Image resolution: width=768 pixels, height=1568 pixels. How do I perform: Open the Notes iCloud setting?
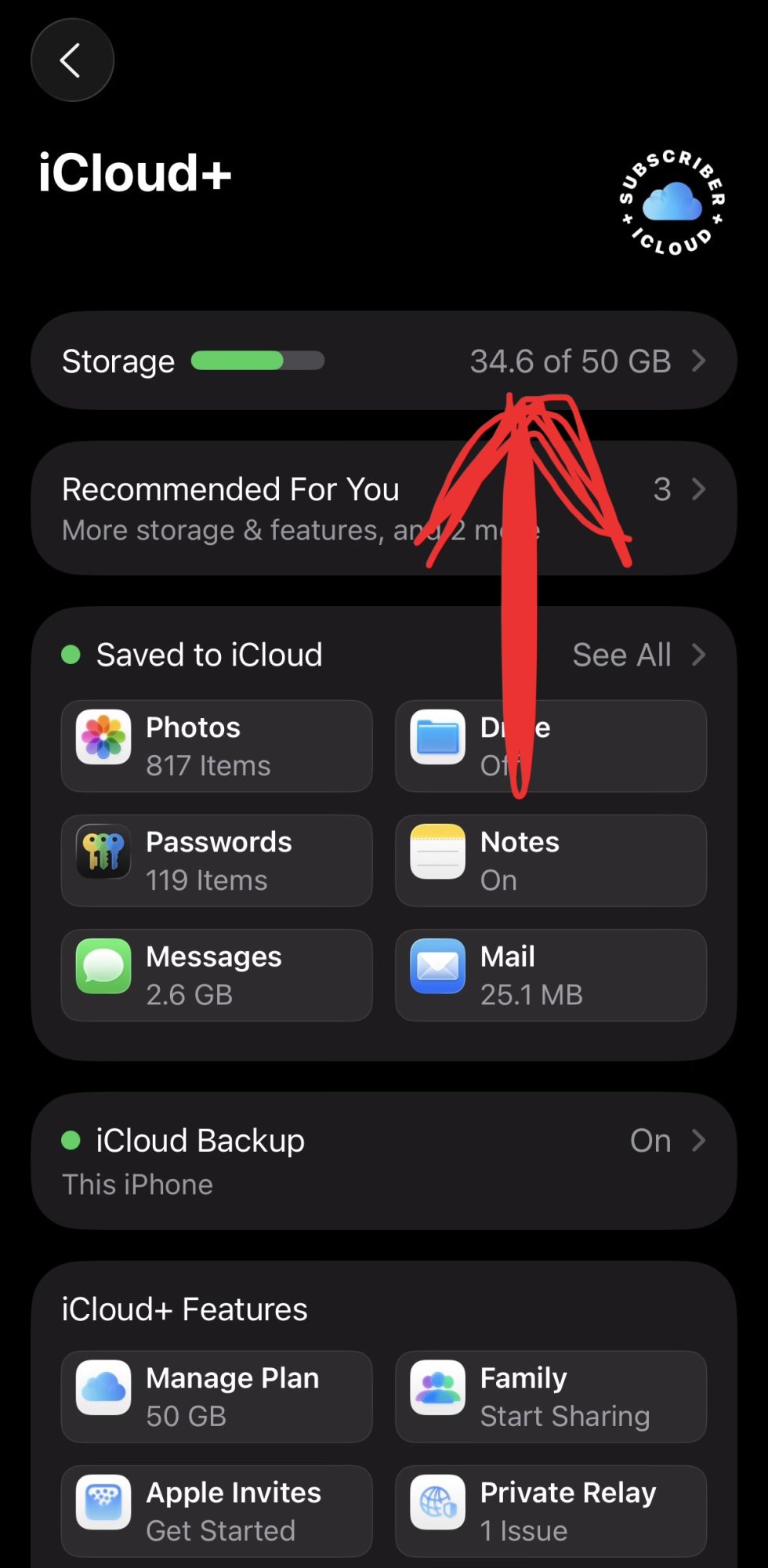coord(551,861)
